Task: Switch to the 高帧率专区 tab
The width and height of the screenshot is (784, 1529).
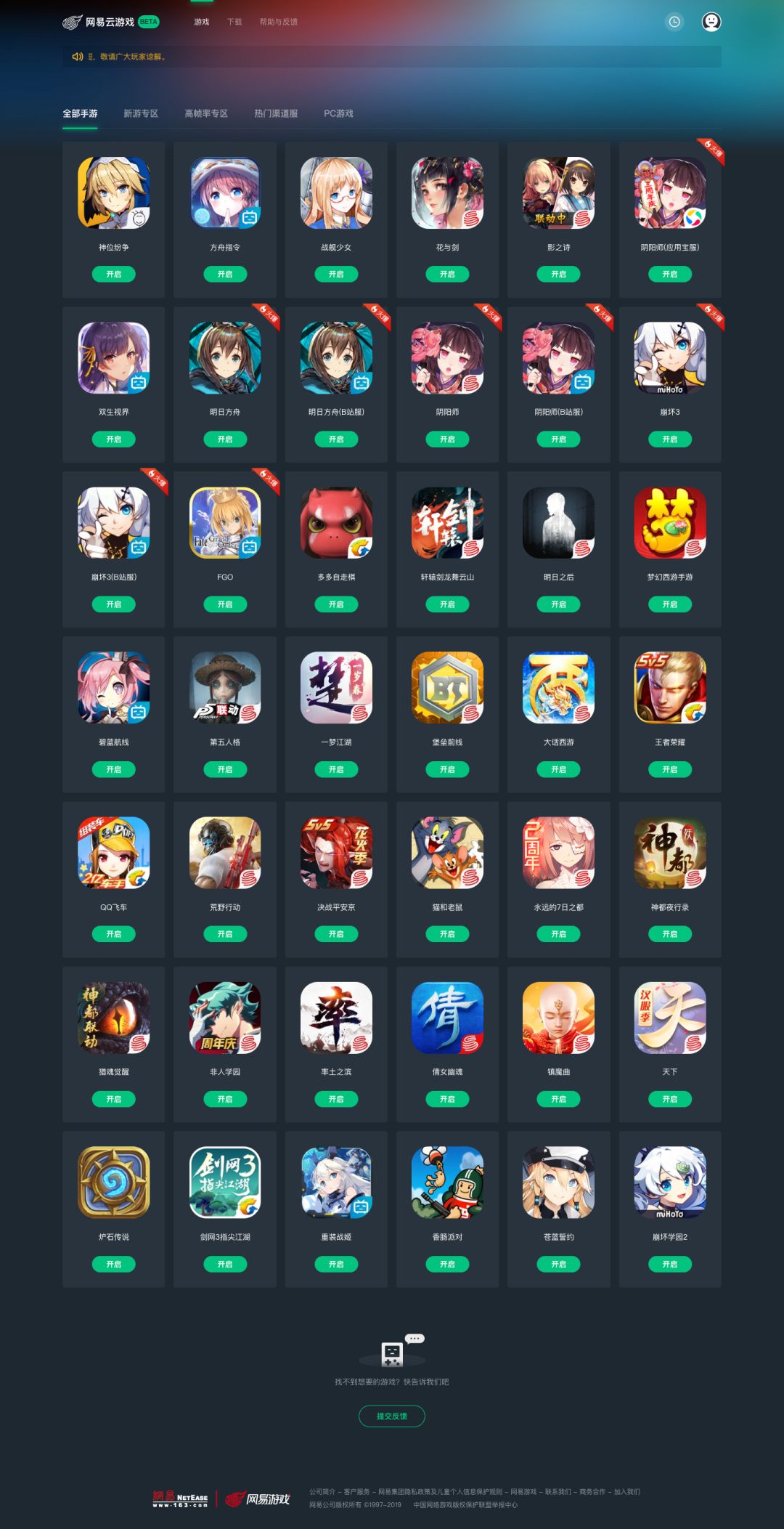Action: [206, 113]
